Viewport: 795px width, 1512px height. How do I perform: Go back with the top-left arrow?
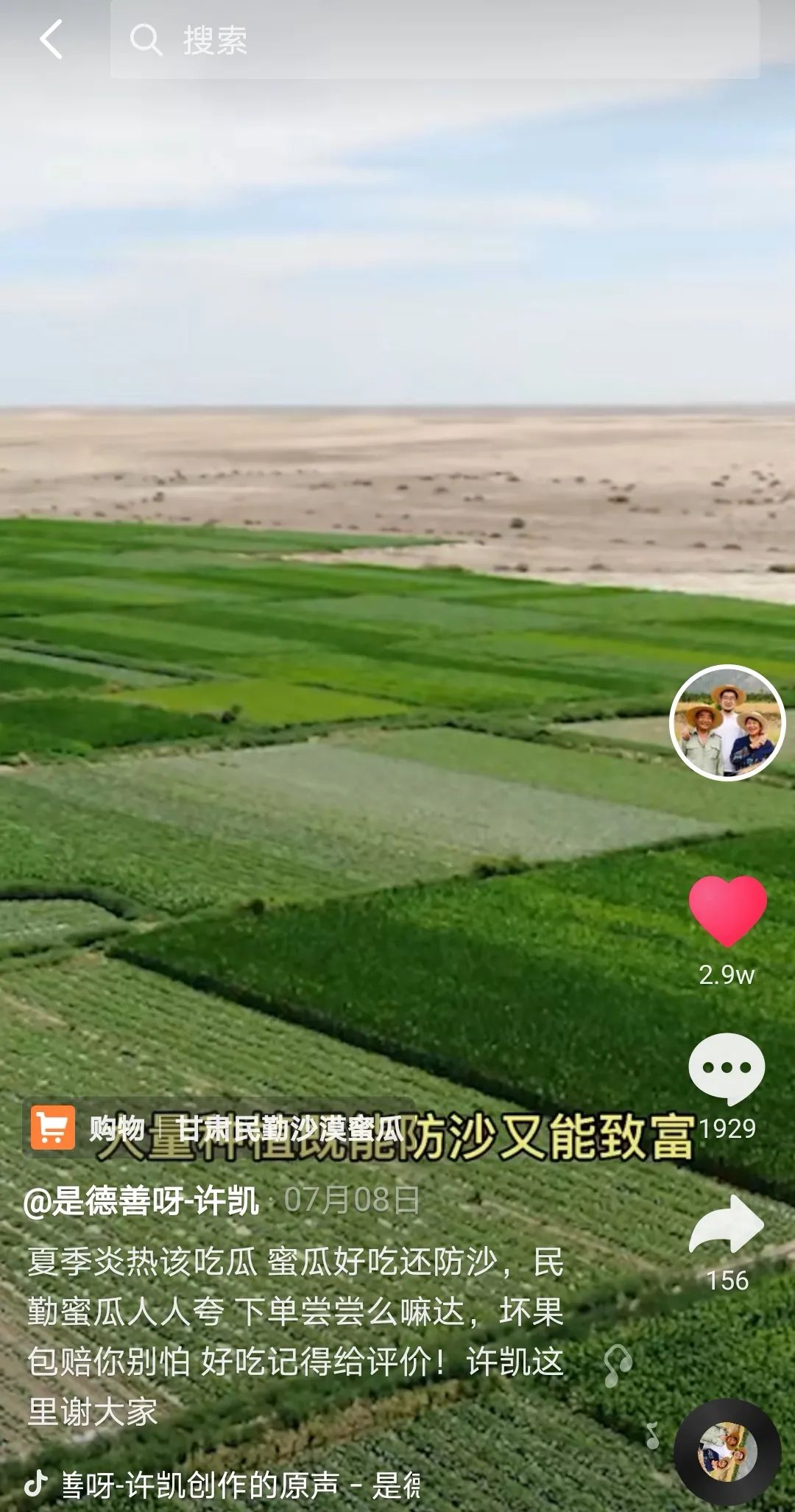[50, 40]
